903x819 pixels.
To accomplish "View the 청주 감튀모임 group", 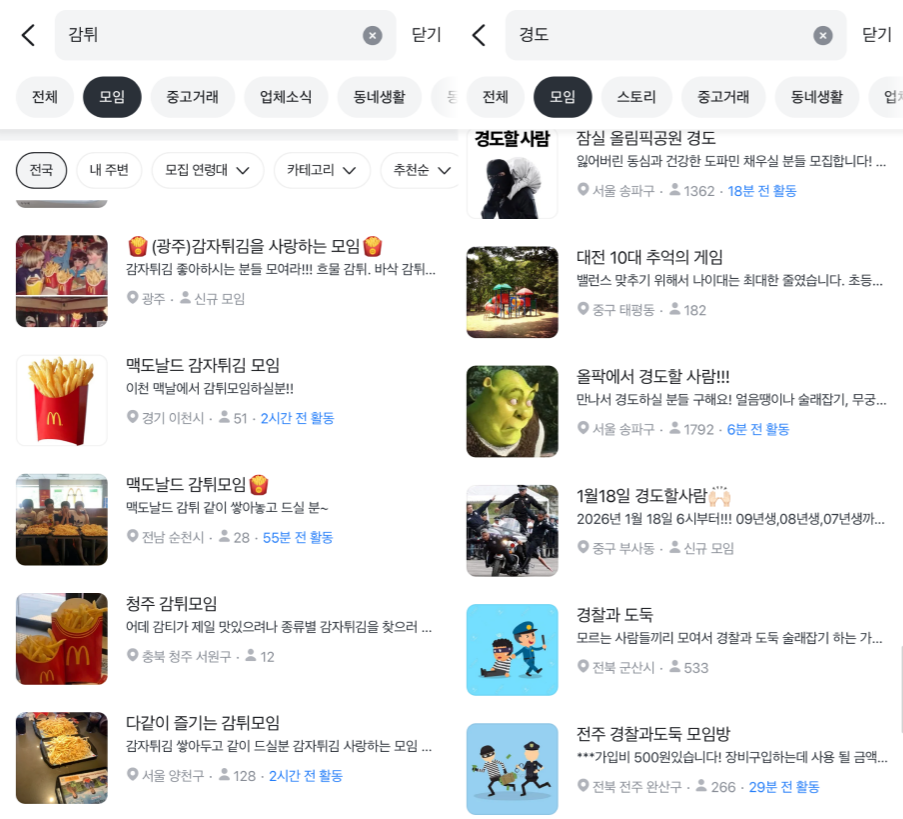I will [x=172, y=603].
